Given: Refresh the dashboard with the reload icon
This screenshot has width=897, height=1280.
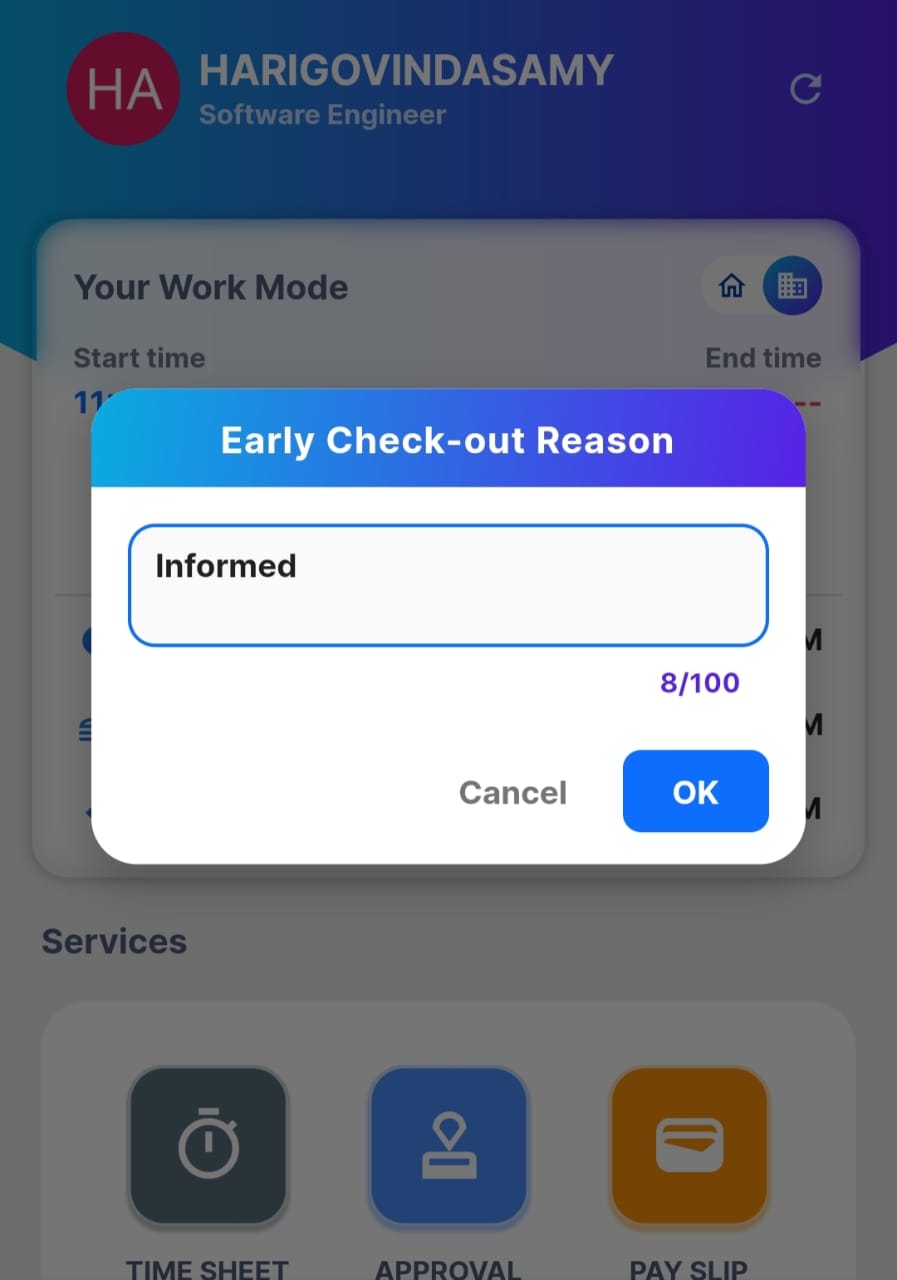Looking at the screenshot, I should coord(805,89).
